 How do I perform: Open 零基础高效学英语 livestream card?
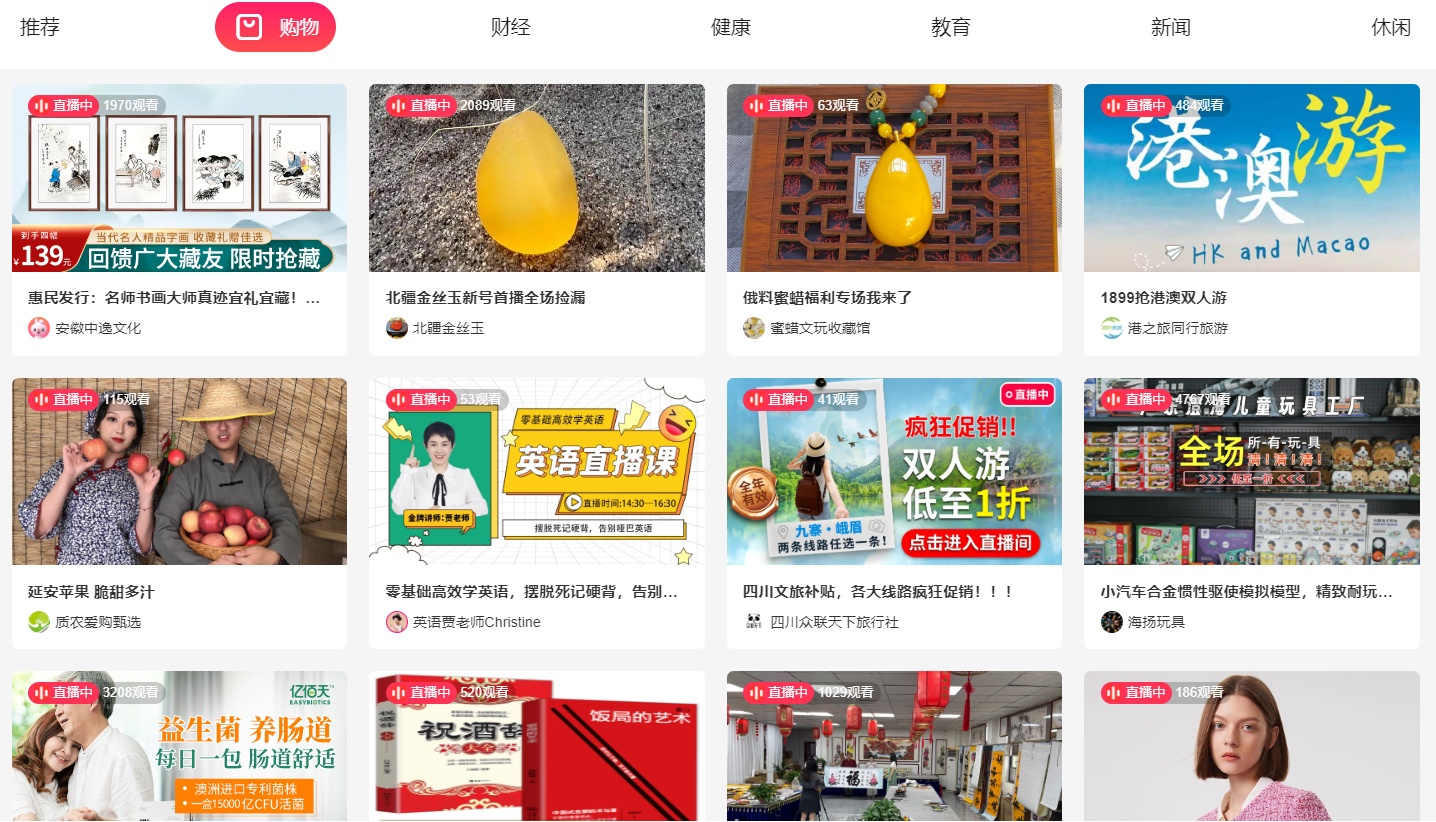[536, 471]
